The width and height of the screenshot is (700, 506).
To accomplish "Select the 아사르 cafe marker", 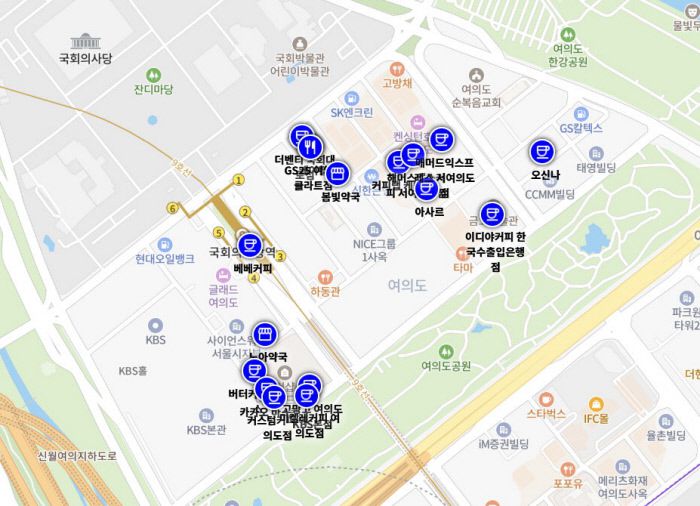I will 427,190.
